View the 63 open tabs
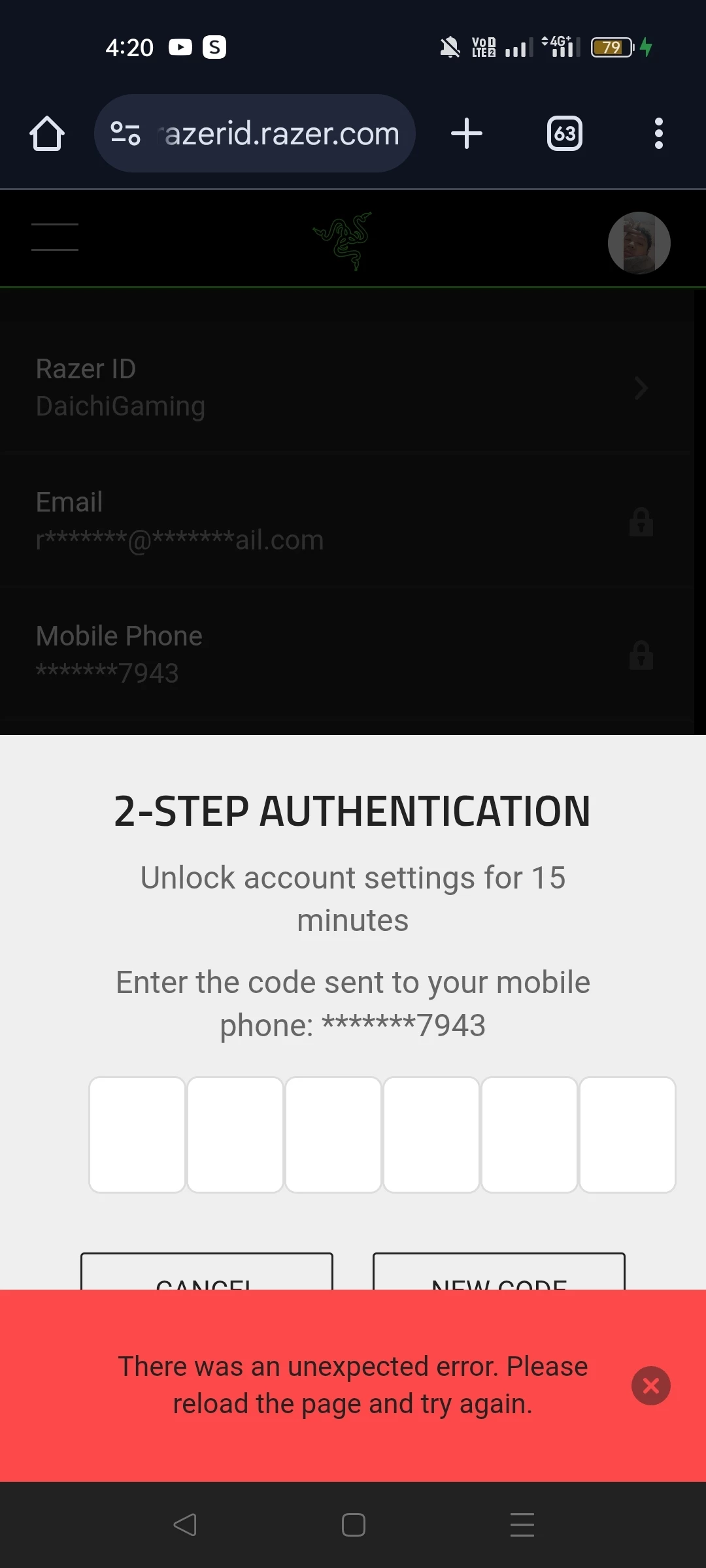The height and width of the screenshot is (1568, 706). (x=564, y=134)
